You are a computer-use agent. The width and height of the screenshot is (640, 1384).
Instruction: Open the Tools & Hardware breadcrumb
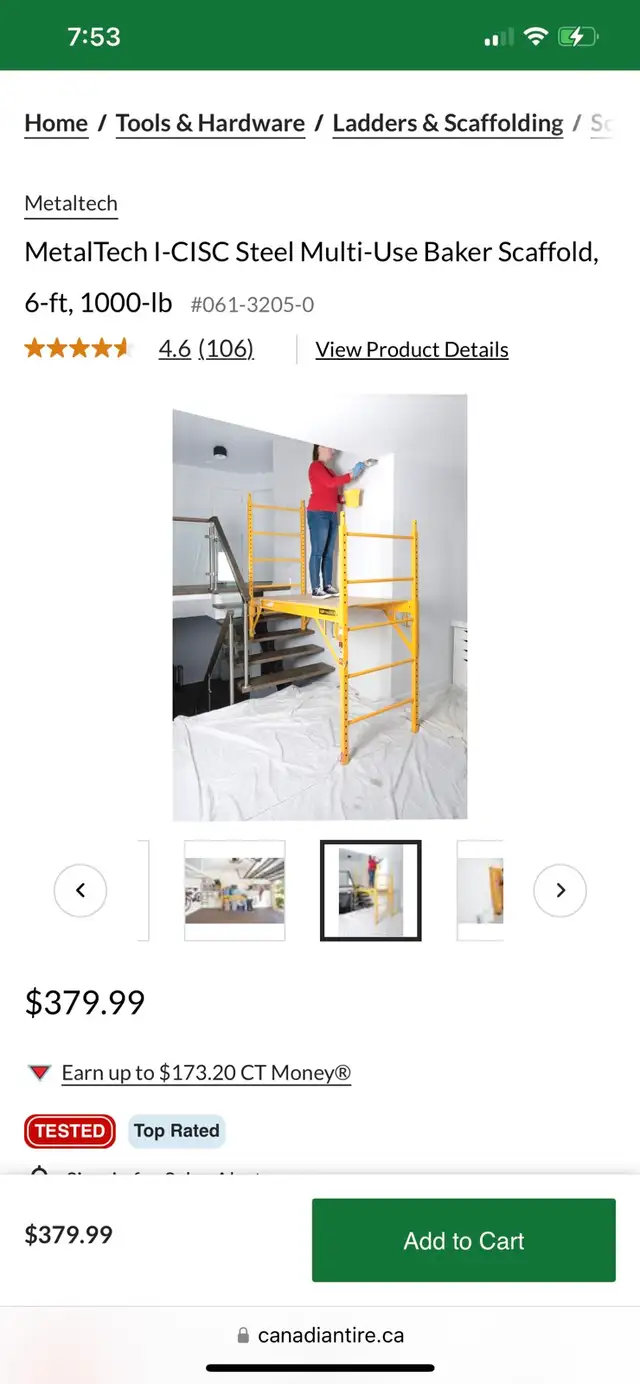[x=210, y=123]
